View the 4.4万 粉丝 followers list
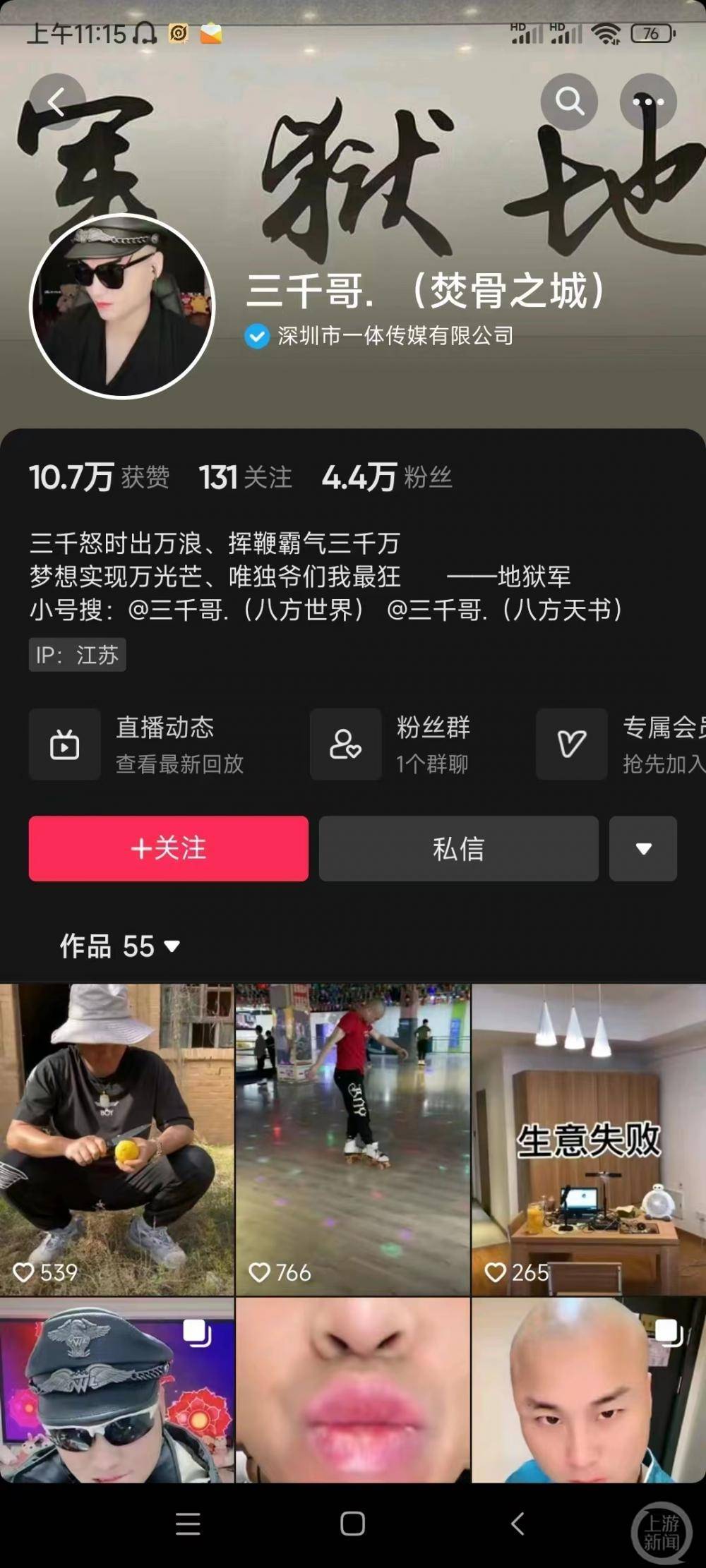The height and width of the screenshot is (1568, 706). pyautogui.click(x=387, y=478)
